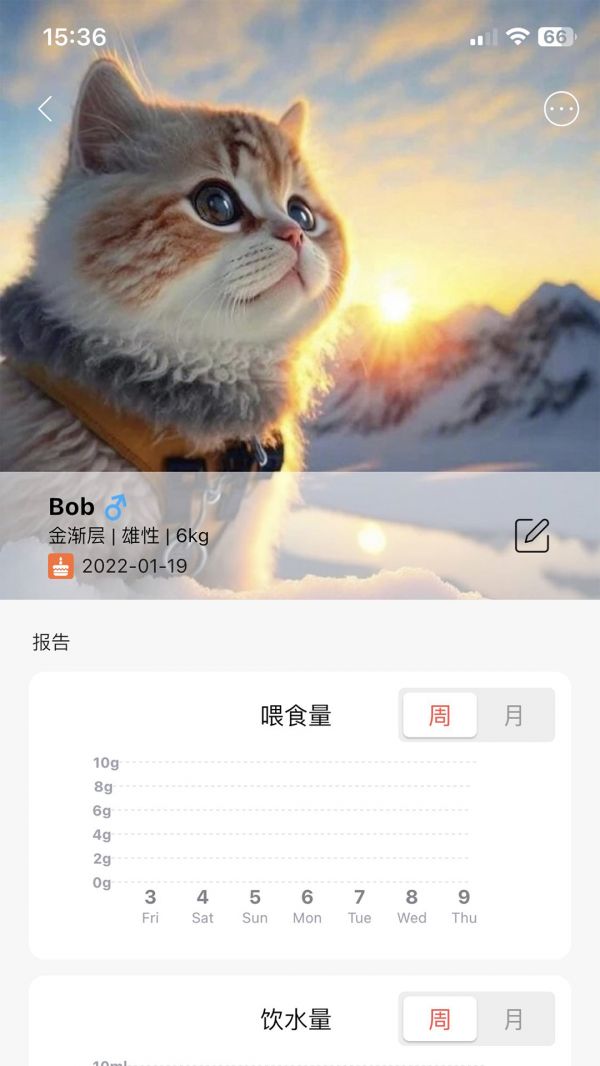Select 周 view for 喂食量 chart

pos(440,715)
